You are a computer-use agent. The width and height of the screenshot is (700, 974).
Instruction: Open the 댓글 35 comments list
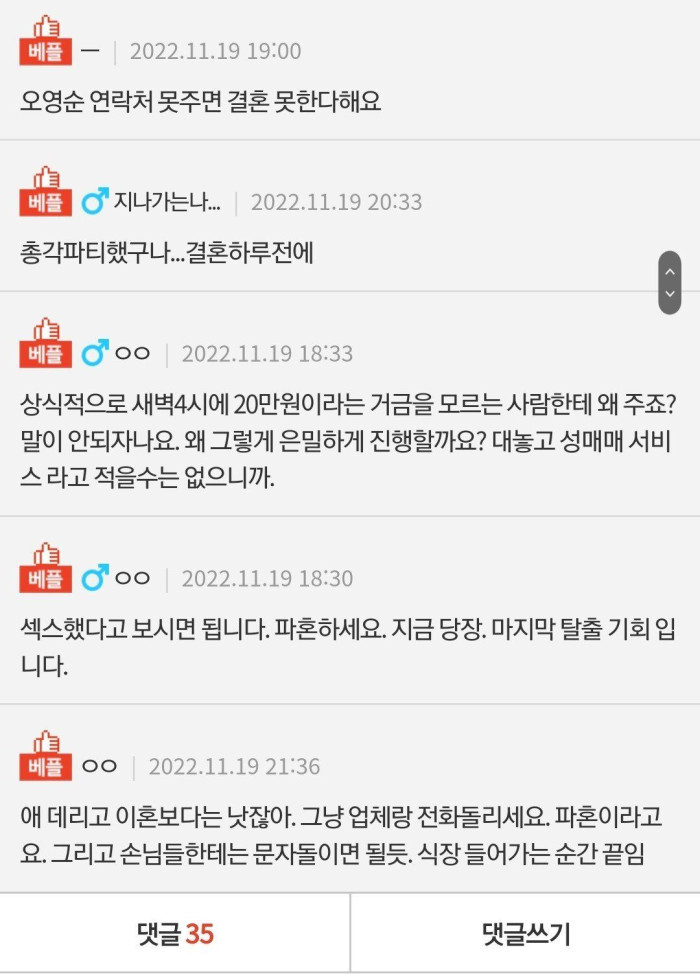pyautogui.click(x=175, y=933)
